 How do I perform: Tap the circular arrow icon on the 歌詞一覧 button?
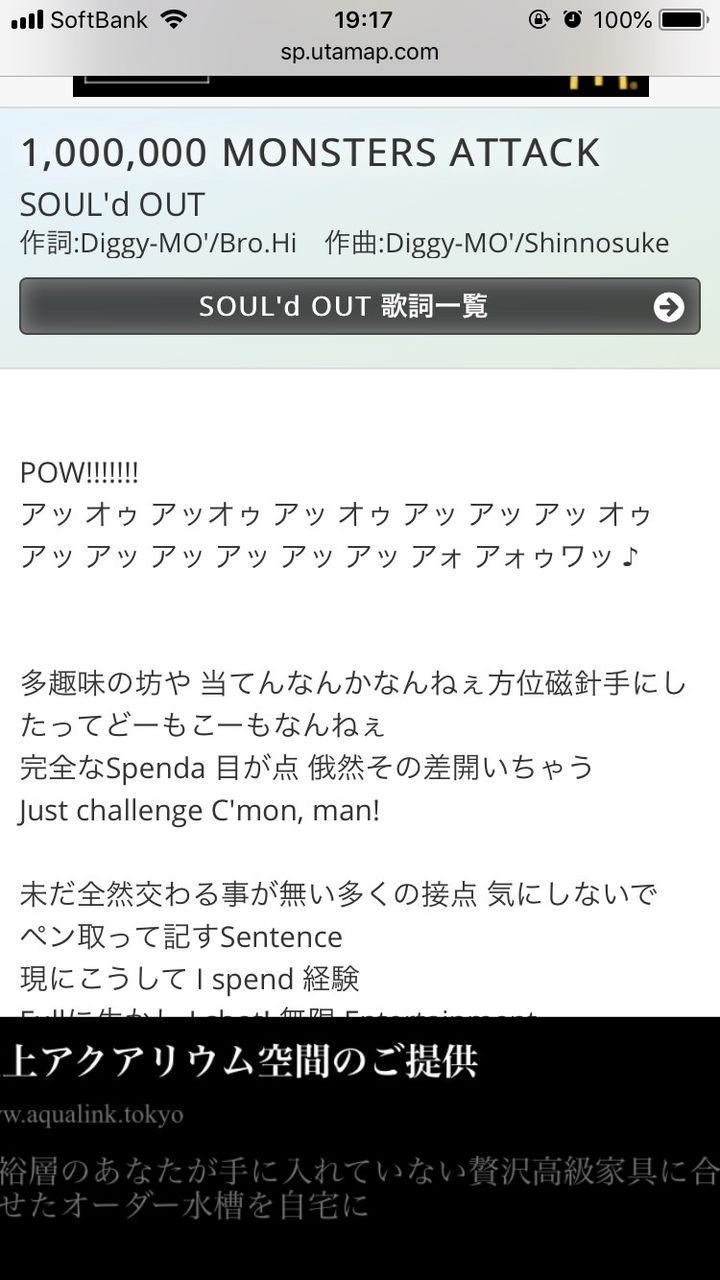(x=667, y=306)
